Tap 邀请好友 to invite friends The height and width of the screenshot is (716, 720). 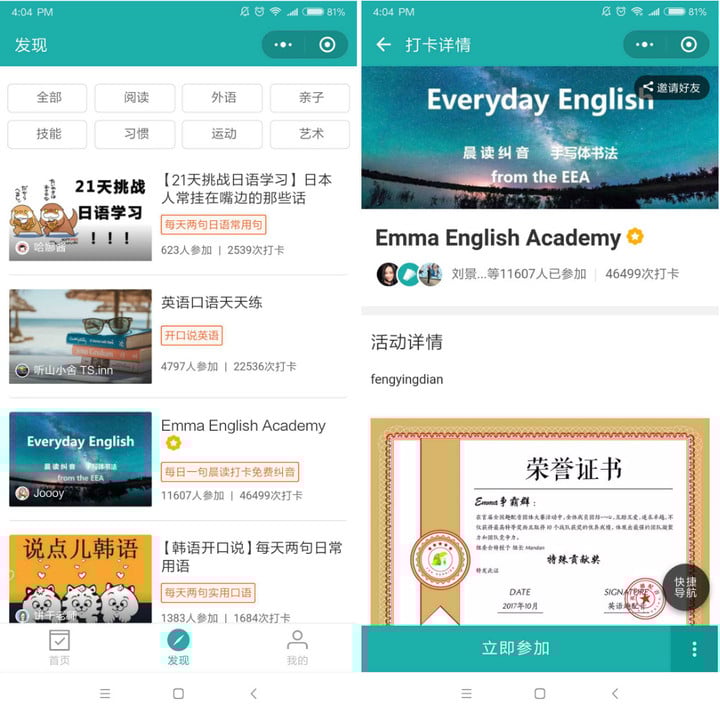(x=671, y=88)
